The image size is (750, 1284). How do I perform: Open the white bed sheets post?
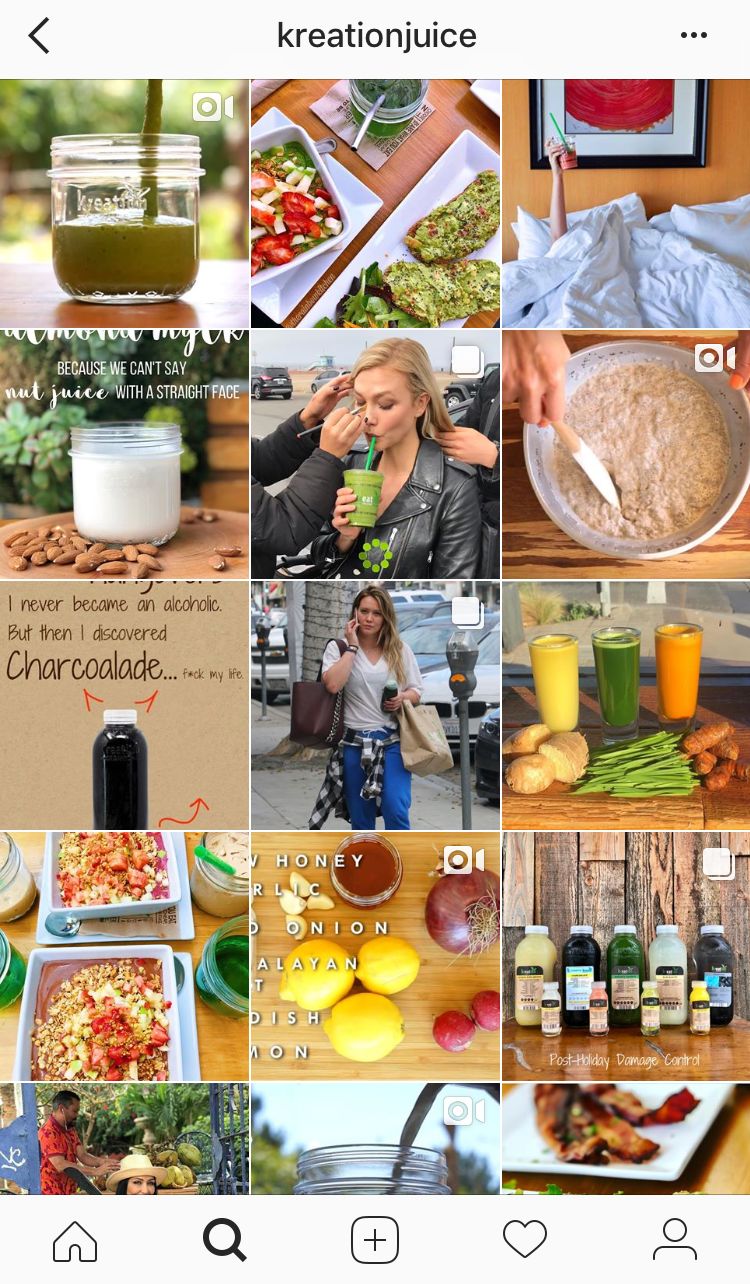coord(626,203)
